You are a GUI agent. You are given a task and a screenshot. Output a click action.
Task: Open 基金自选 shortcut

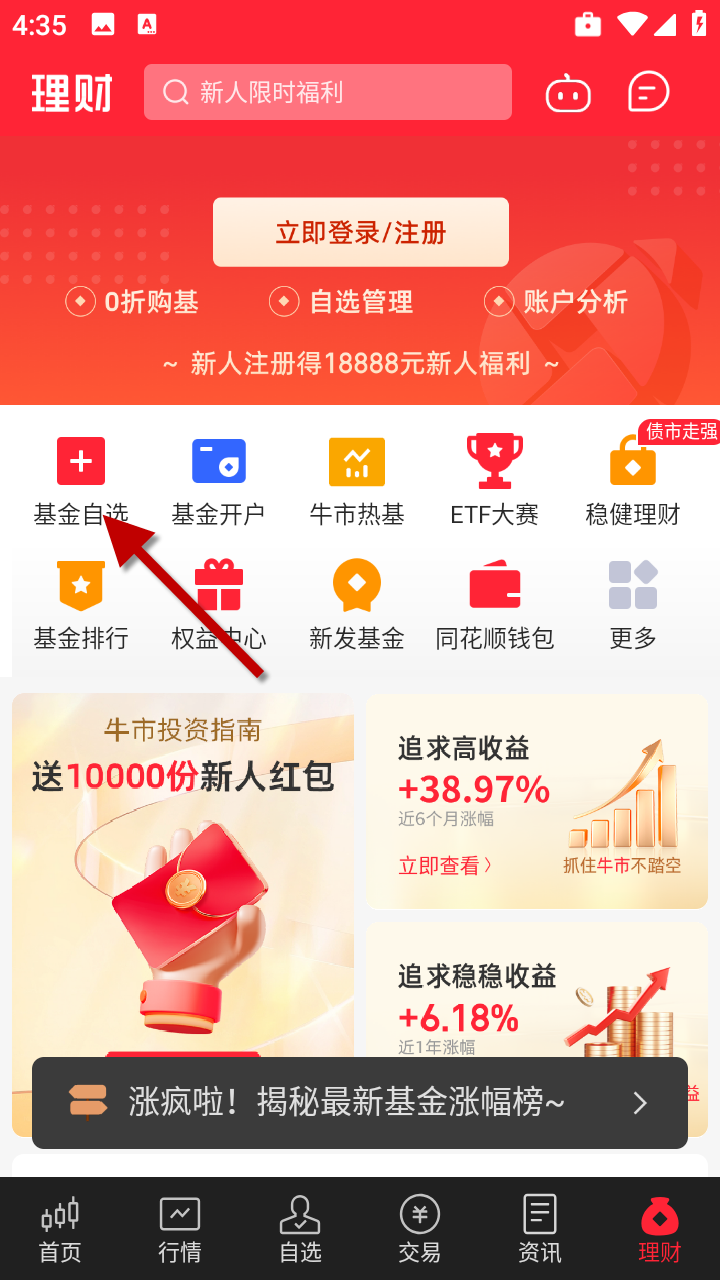[81, 481]
